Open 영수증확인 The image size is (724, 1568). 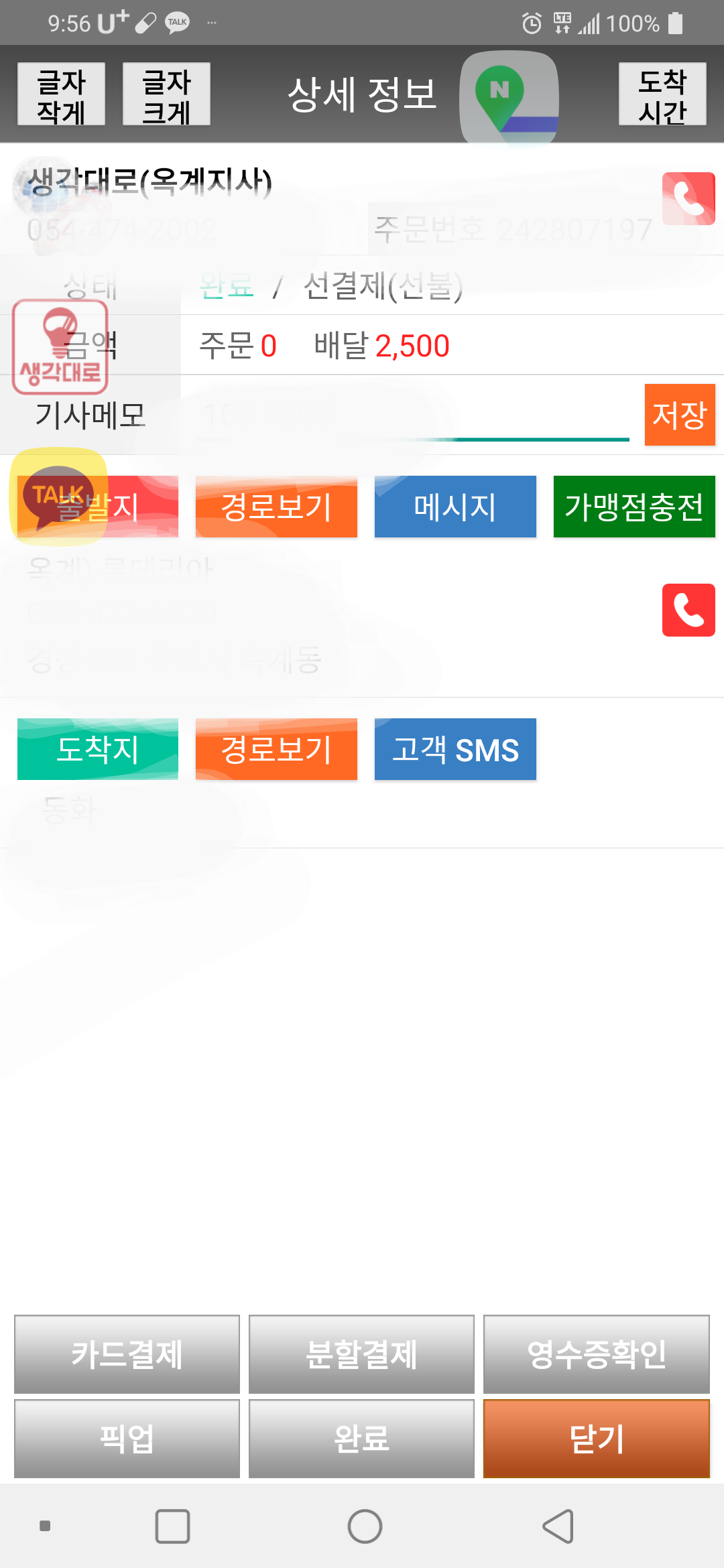pyautogui.click(x=596, y=1354)
